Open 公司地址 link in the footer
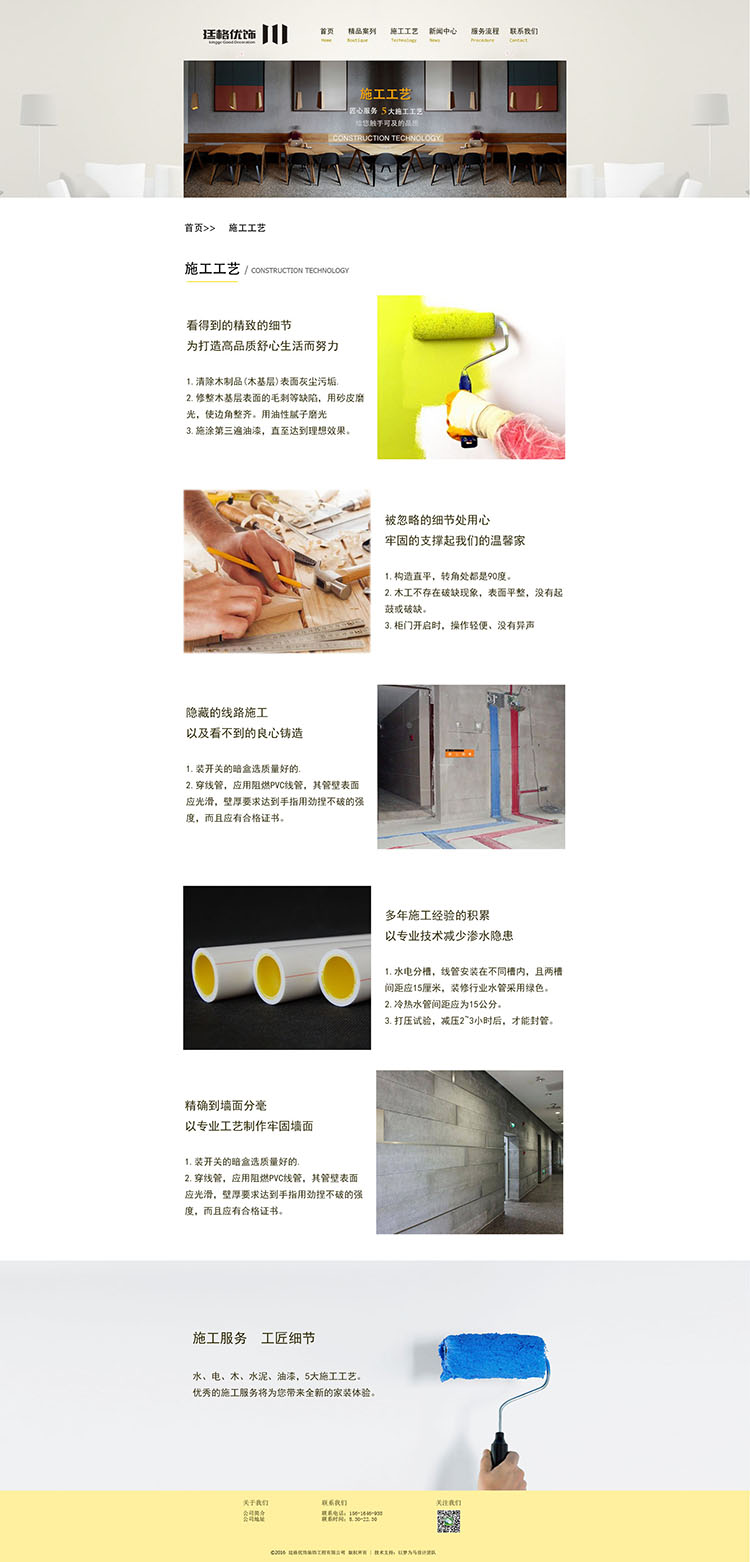 click(x=253, y=1519)
